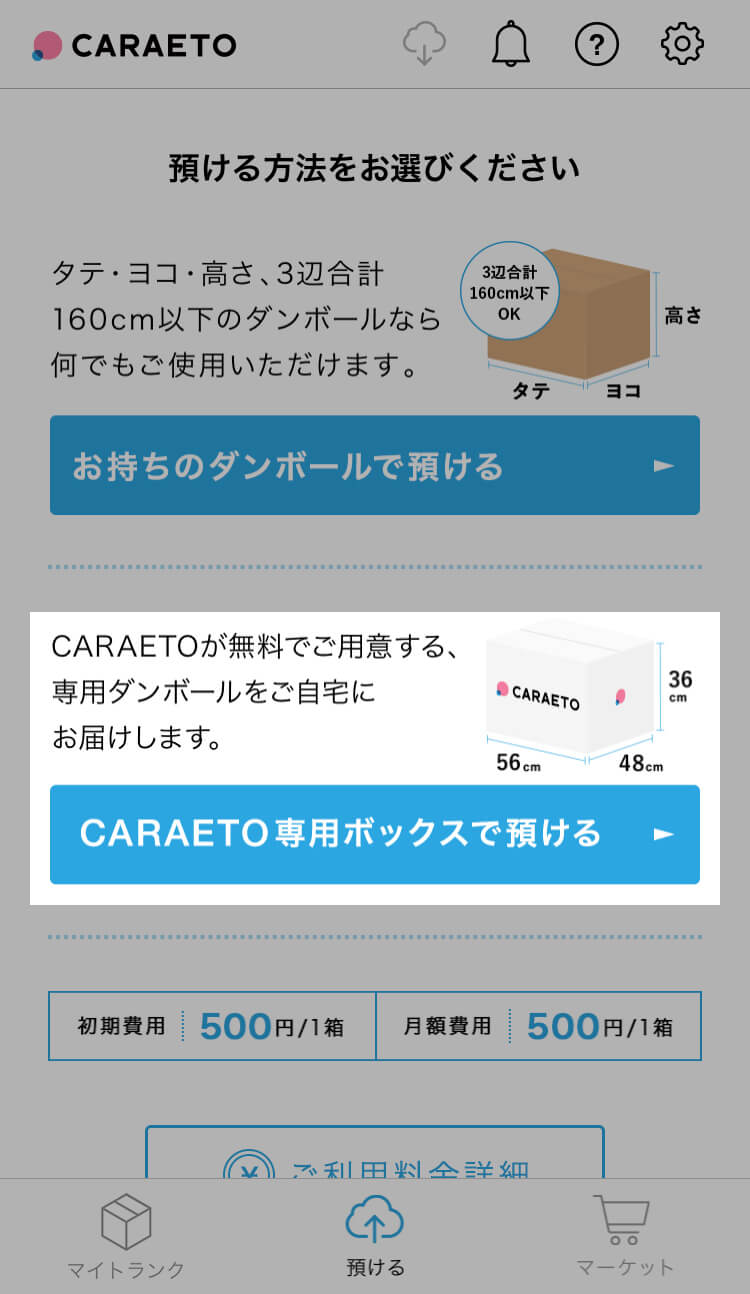Select お持ちのダンボールで預ける button
This screenshot has height=1294, width=750.
[375, 466]
